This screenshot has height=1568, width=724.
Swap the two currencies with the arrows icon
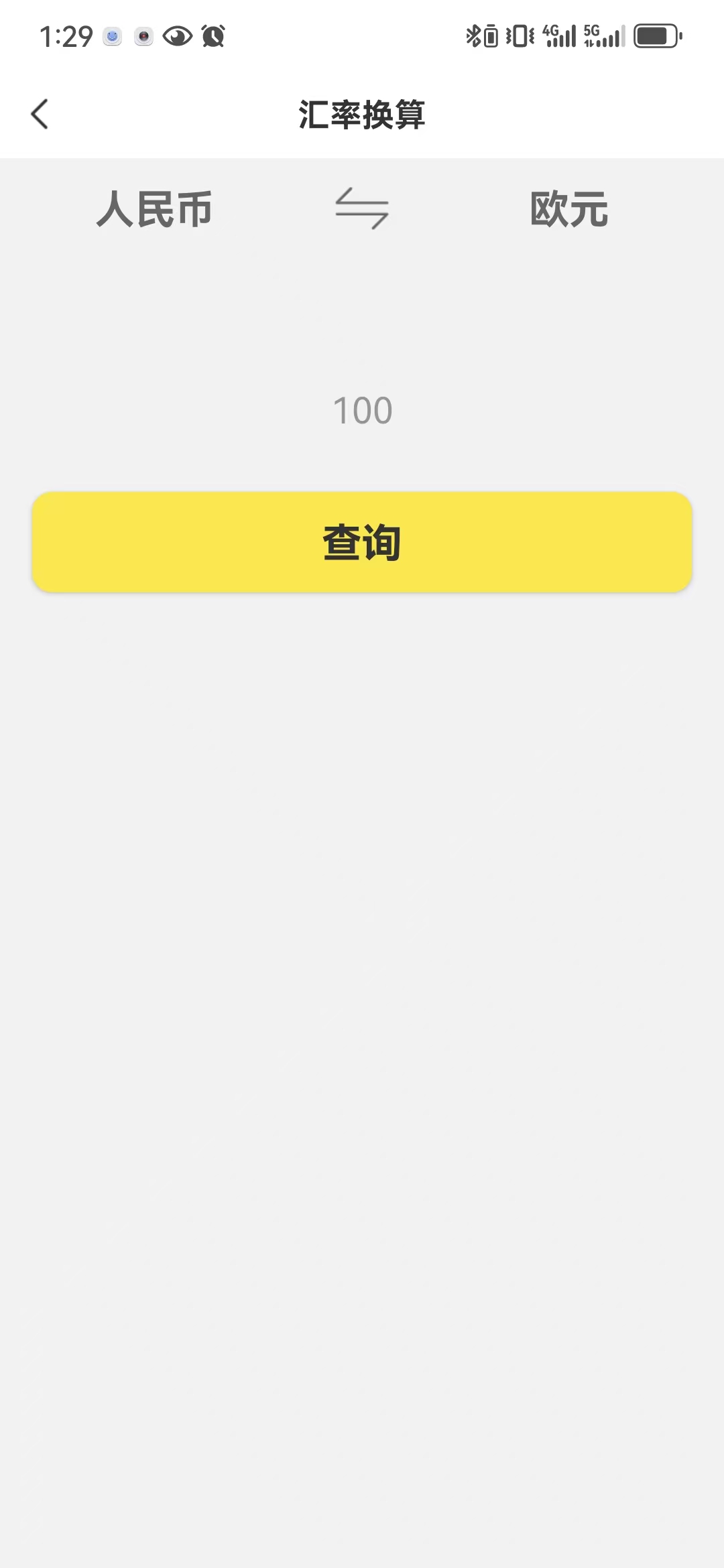pos(362,209)
